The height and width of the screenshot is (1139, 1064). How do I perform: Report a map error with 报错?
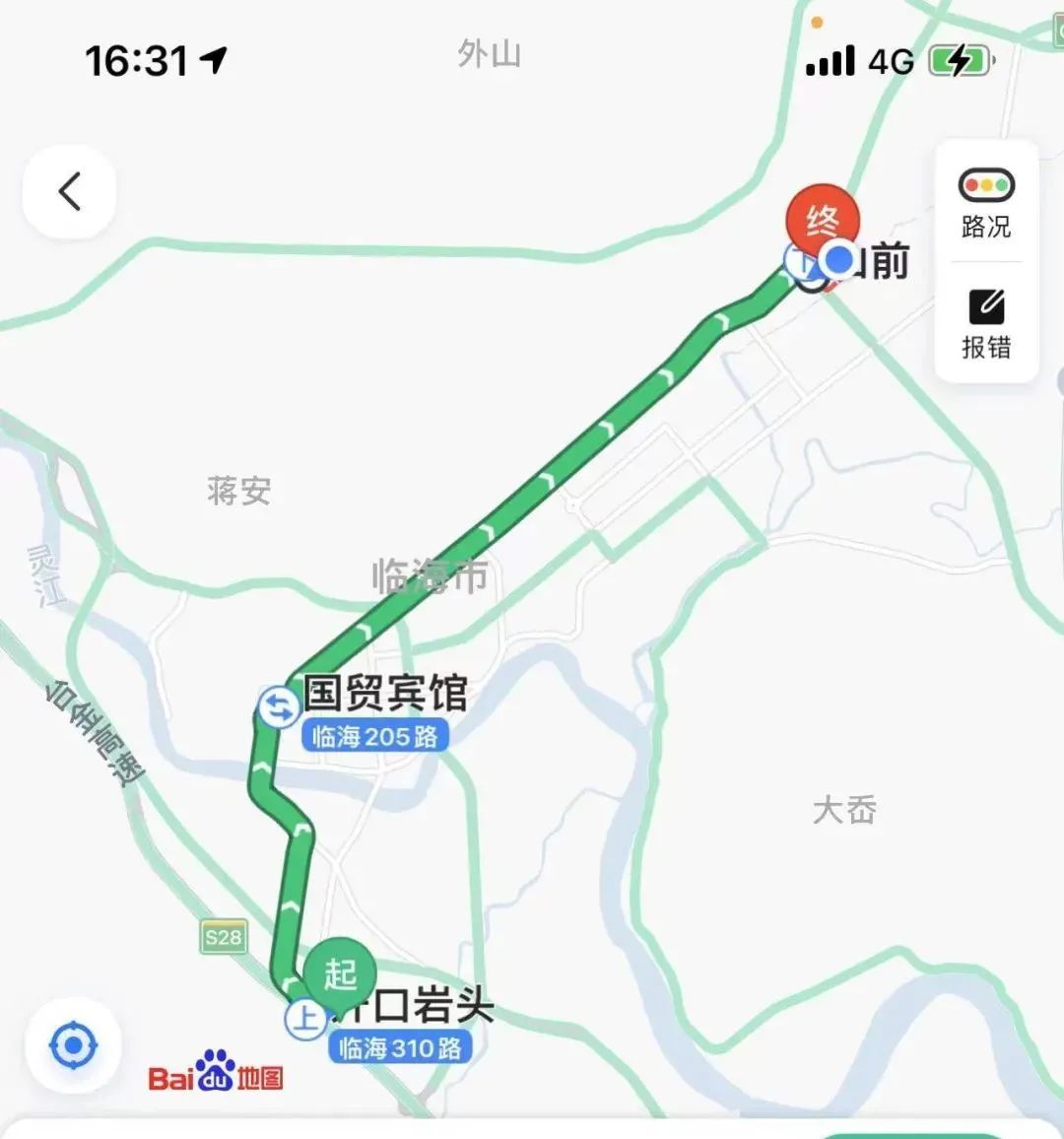click(x=986, y=324)
